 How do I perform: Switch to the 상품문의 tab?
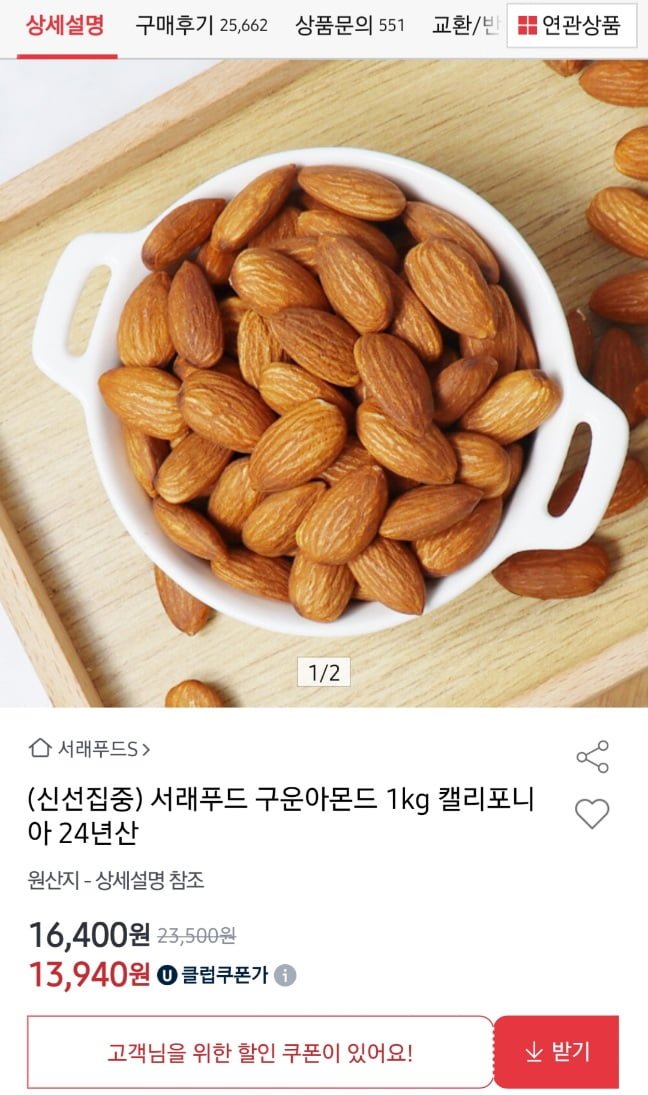click(x=350, y=25)
